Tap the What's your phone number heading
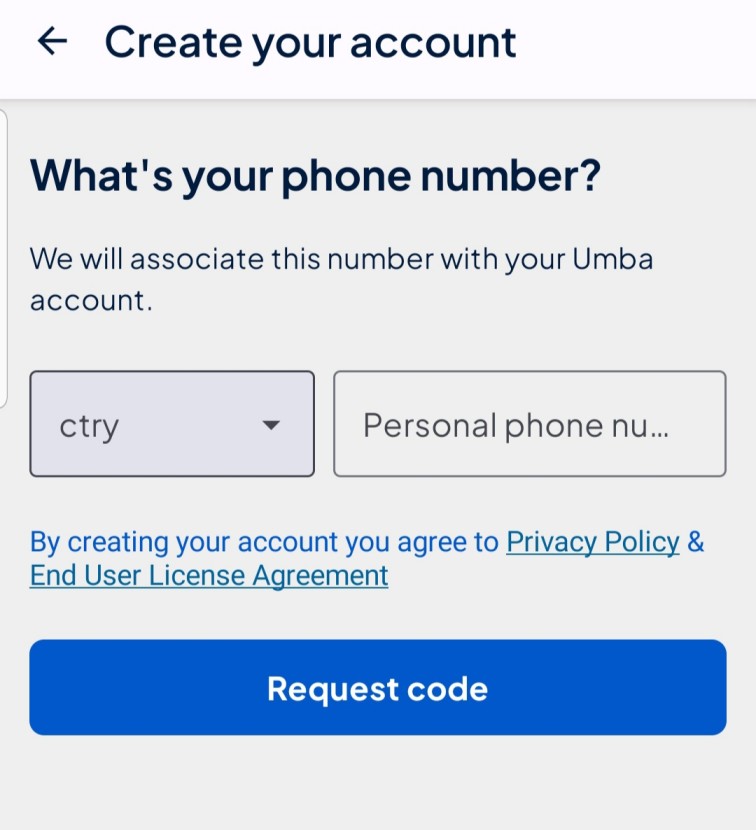The image size is (756, 830). point(314,175)
